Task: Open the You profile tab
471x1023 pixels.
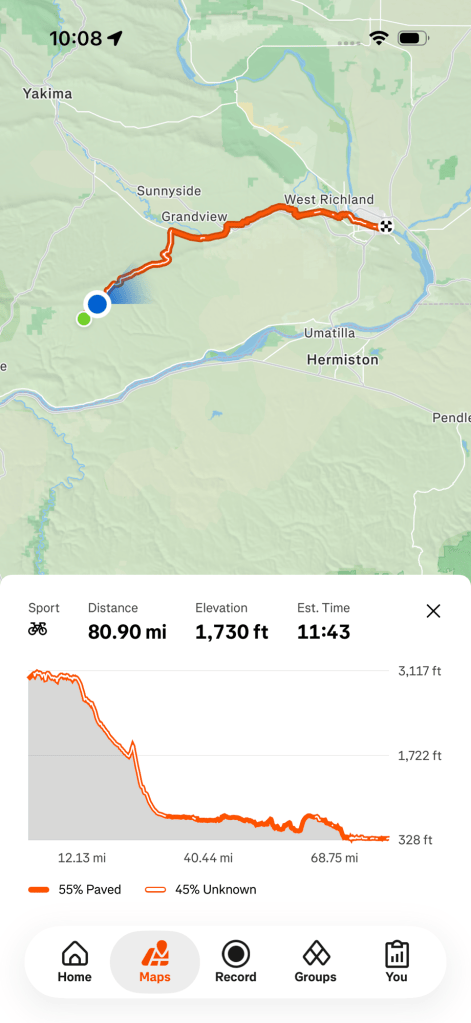Action: [396, 962]
